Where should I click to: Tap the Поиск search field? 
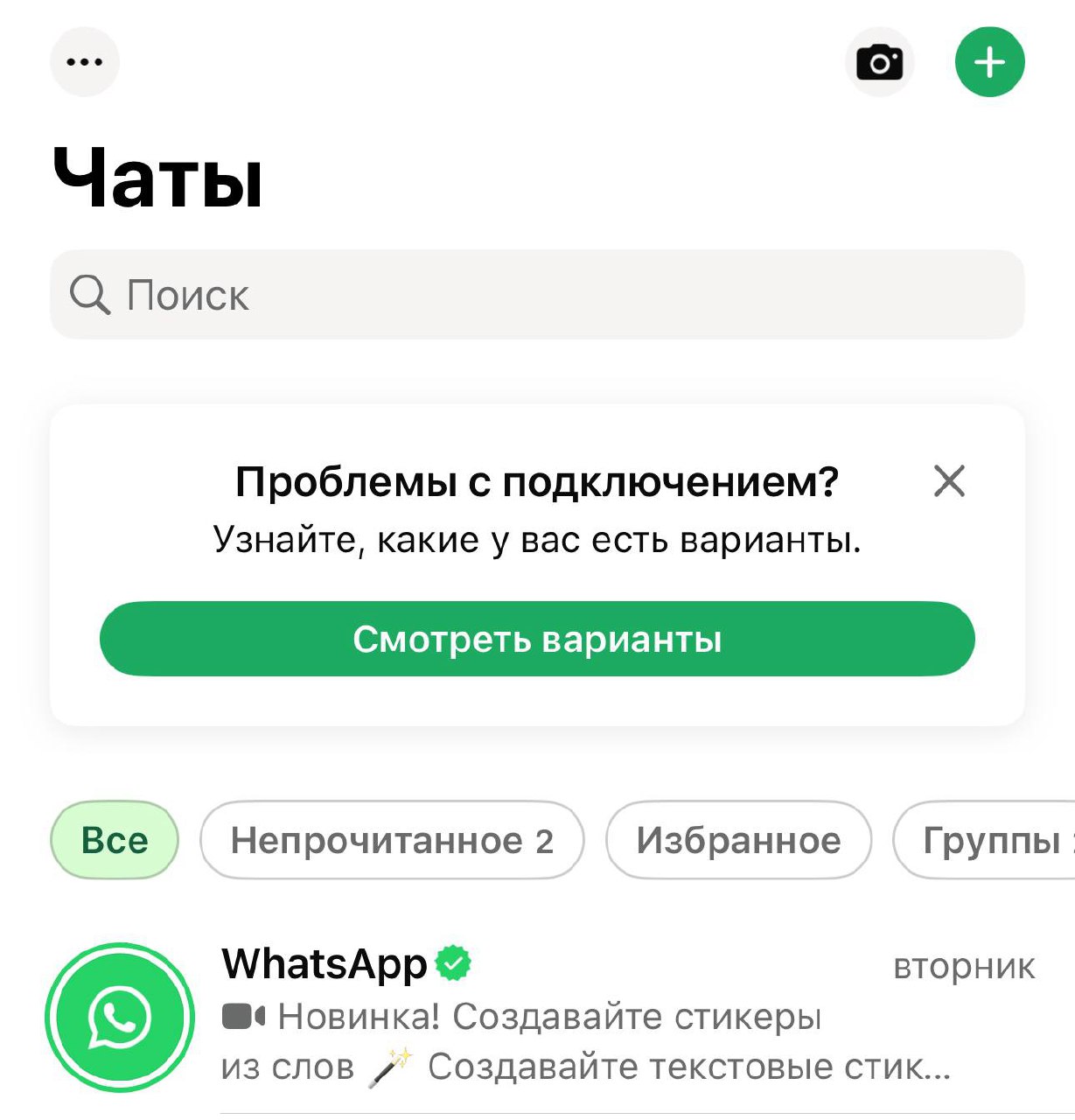click(536, 295)
